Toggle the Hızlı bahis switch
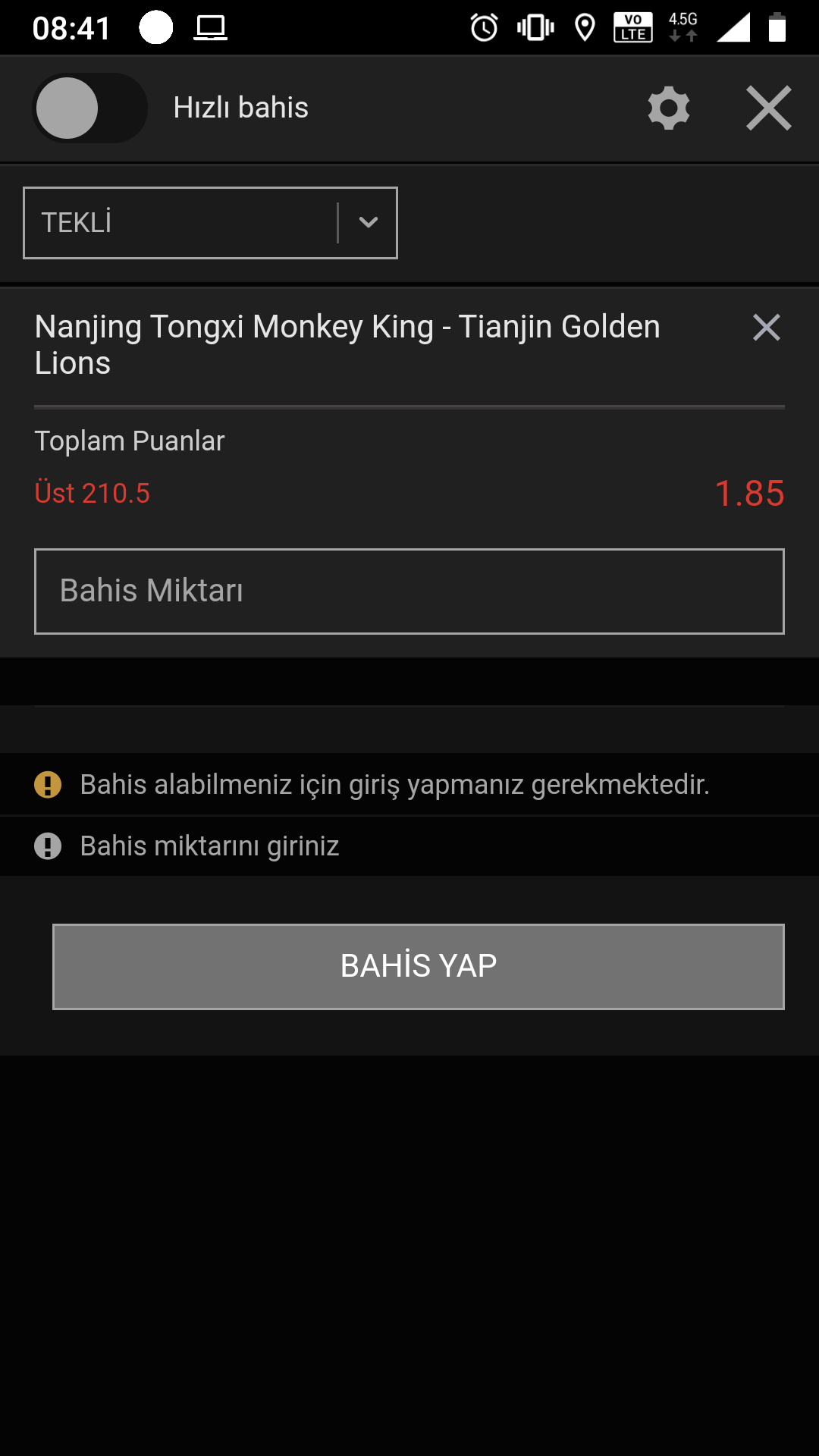The image size is (819, 1456). [x=89, y=108]
